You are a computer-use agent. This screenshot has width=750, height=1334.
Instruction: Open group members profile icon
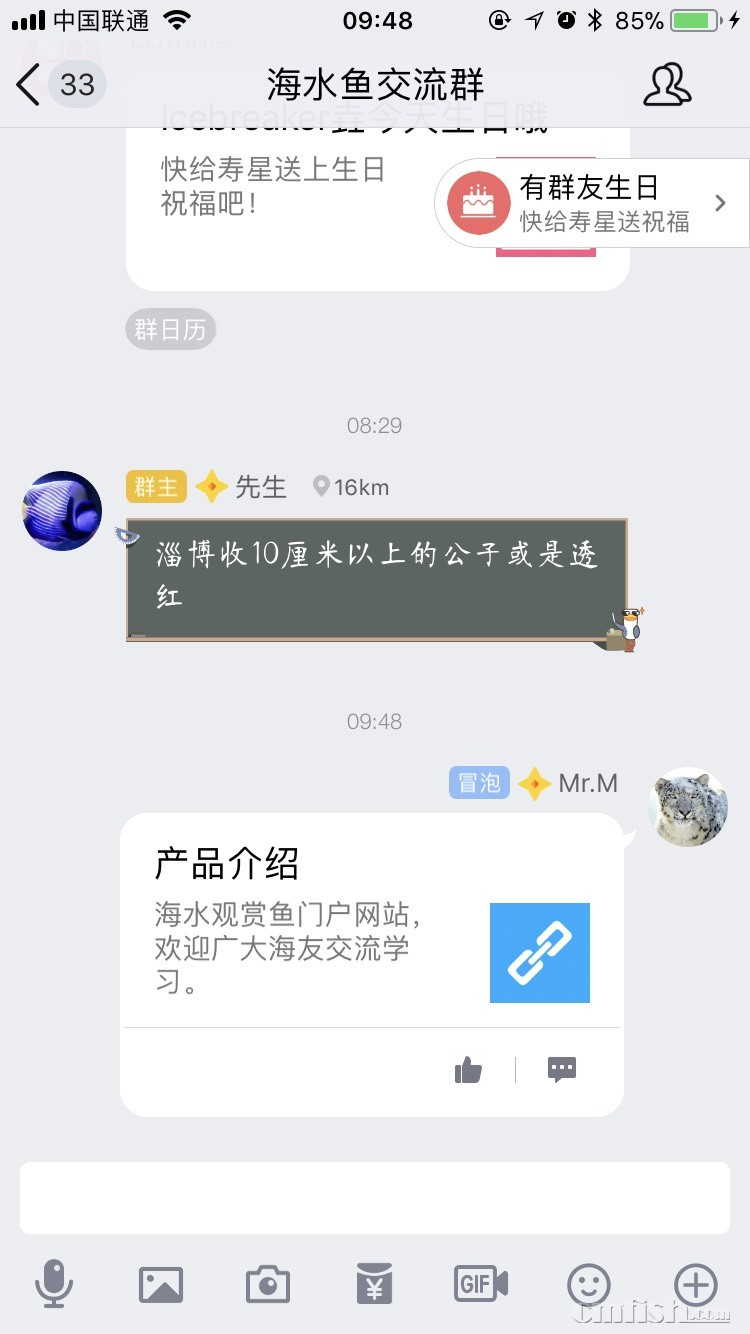coord(667,85)
